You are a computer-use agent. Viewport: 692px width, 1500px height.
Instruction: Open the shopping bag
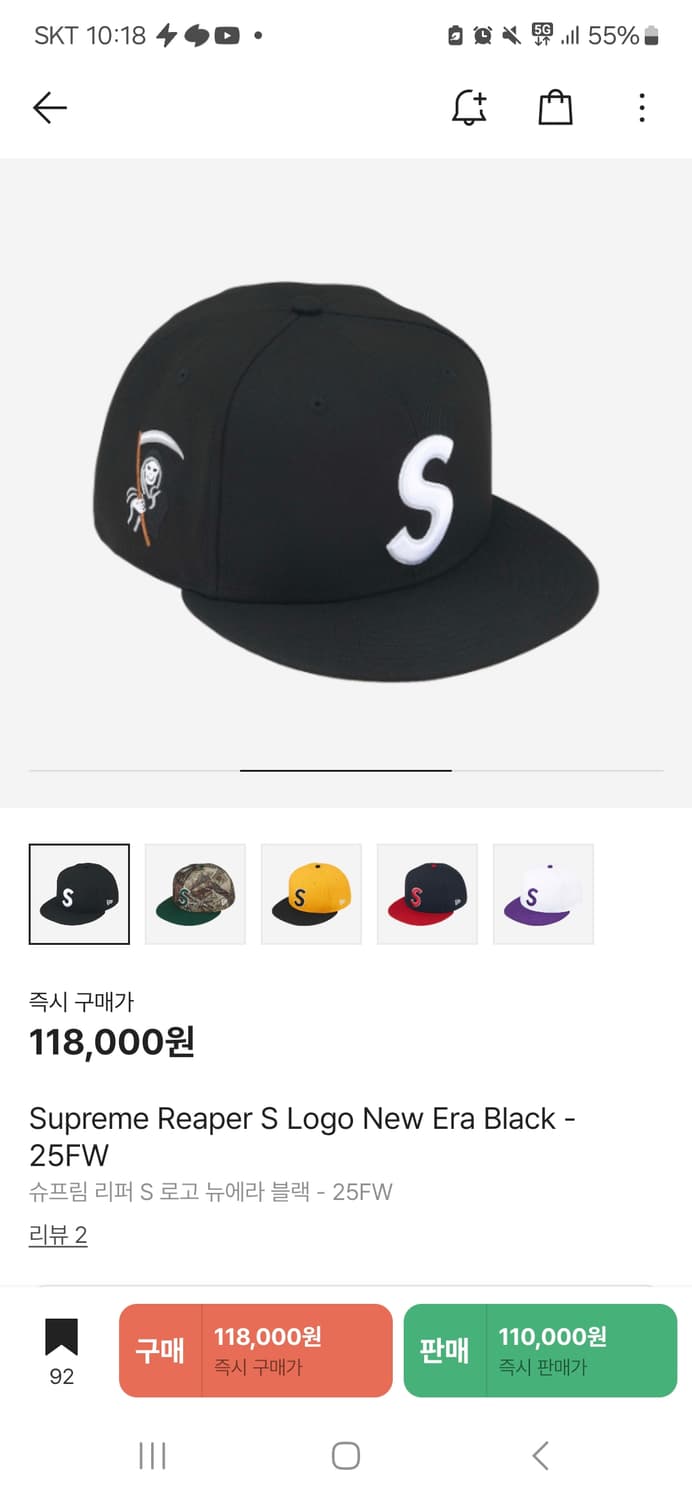(555, 108)
